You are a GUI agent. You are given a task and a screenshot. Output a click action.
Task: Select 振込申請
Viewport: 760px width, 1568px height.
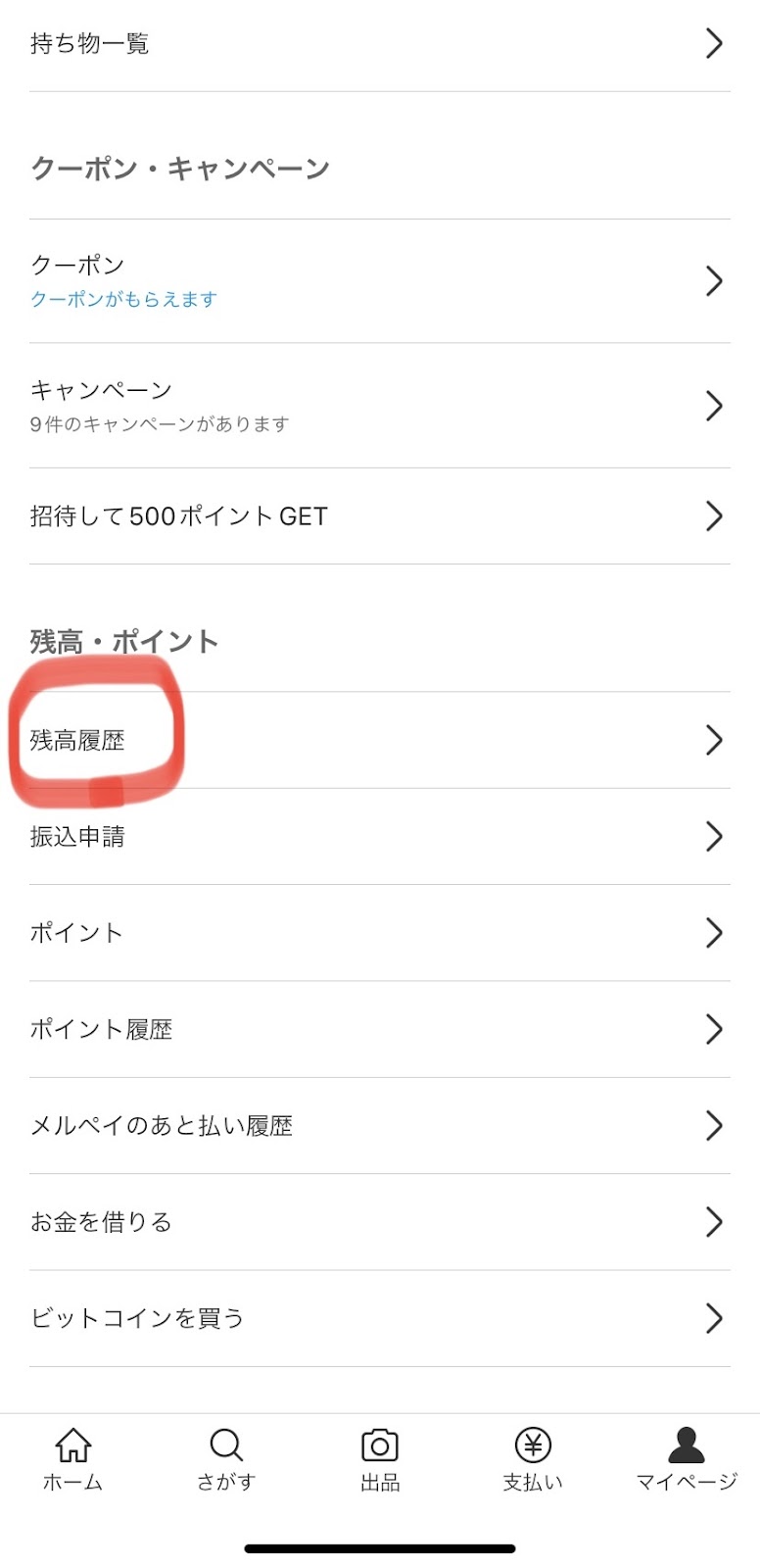tap(380, 837)
